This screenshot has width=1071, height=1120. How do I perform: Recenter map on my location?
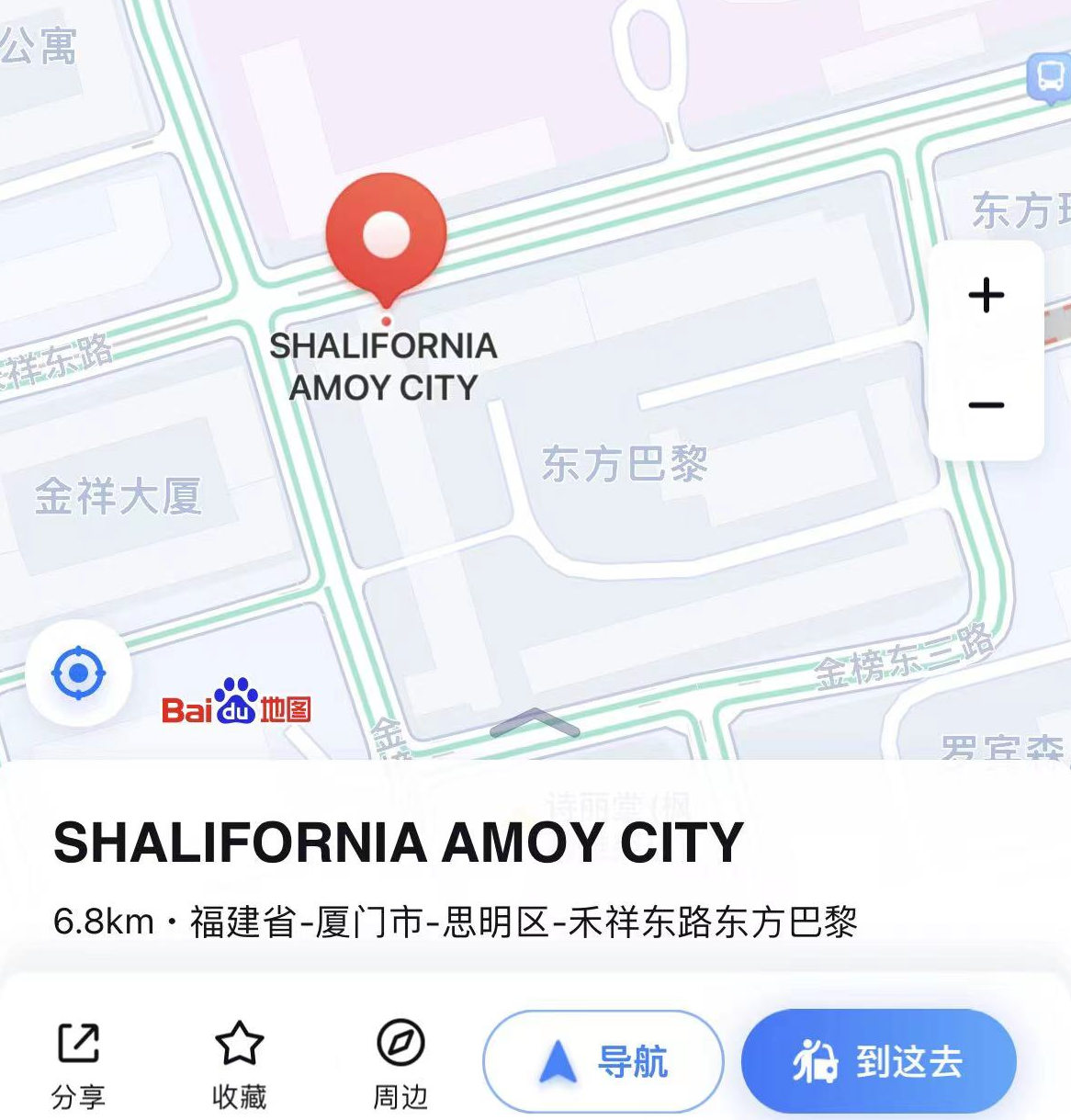[x=78, y=673]
